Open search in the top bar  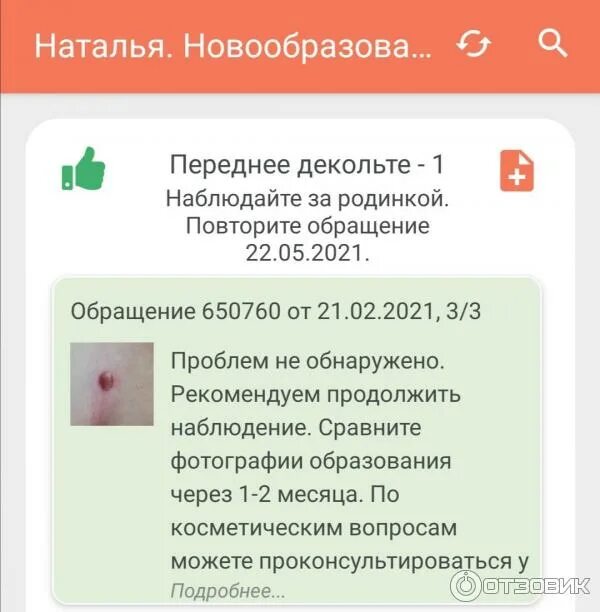552,43
